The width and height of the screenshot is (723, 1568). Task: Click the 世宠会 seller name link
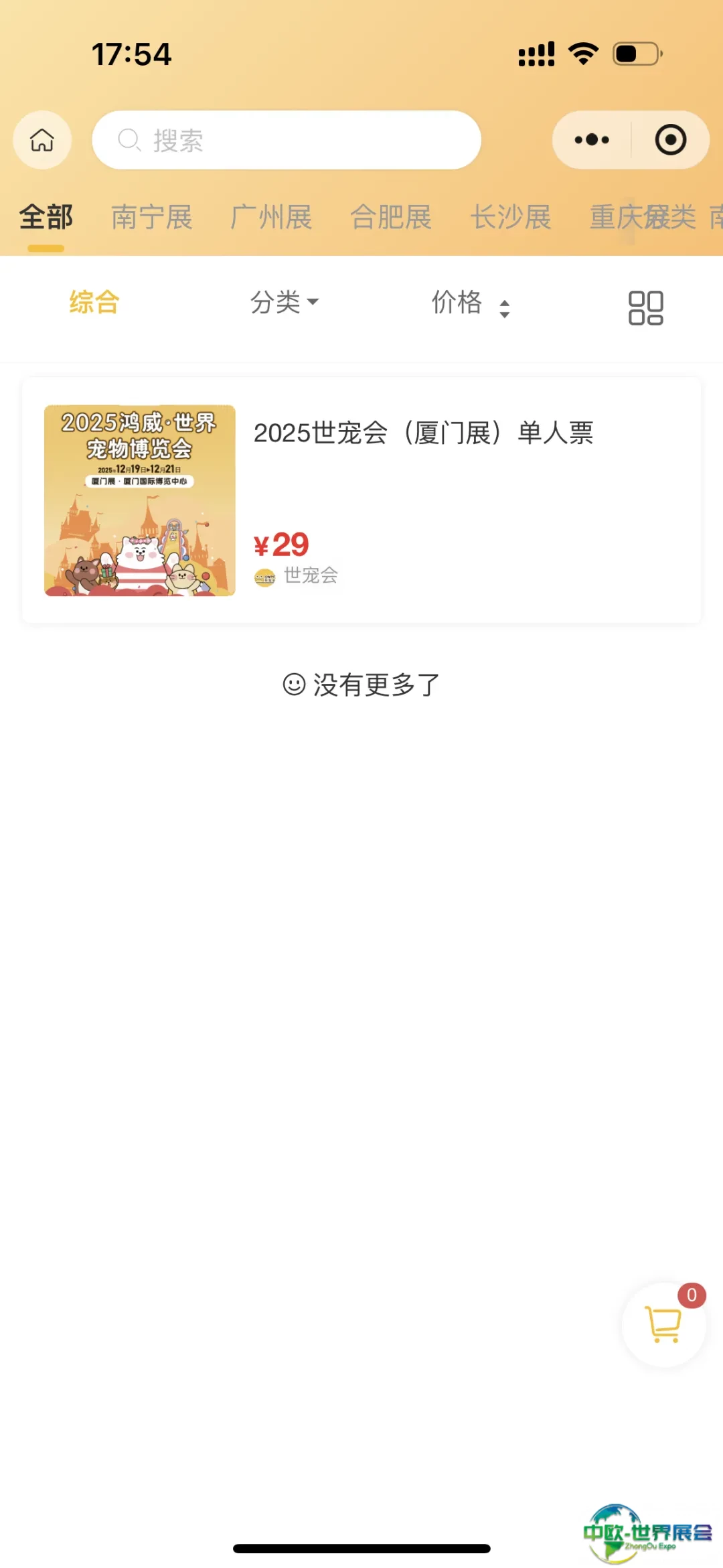tap(312, 576)
